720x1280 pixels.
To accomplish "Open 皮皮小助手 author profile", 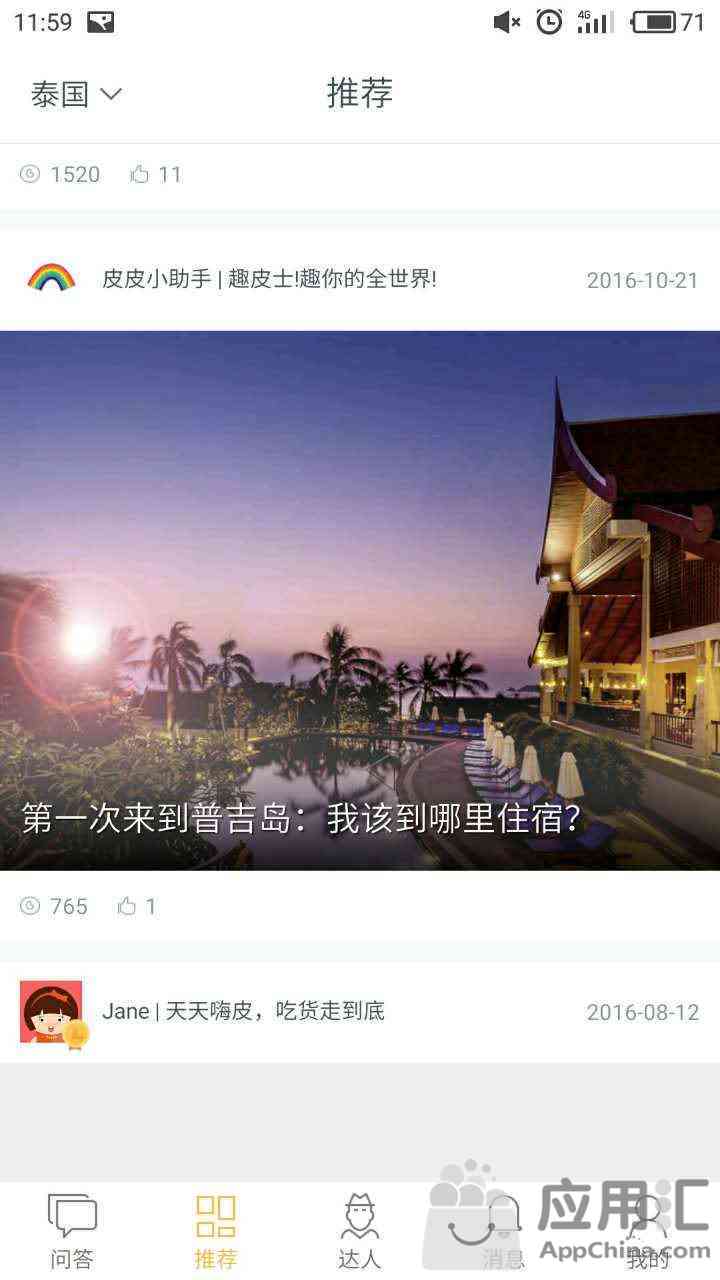I will pos(51,278).
